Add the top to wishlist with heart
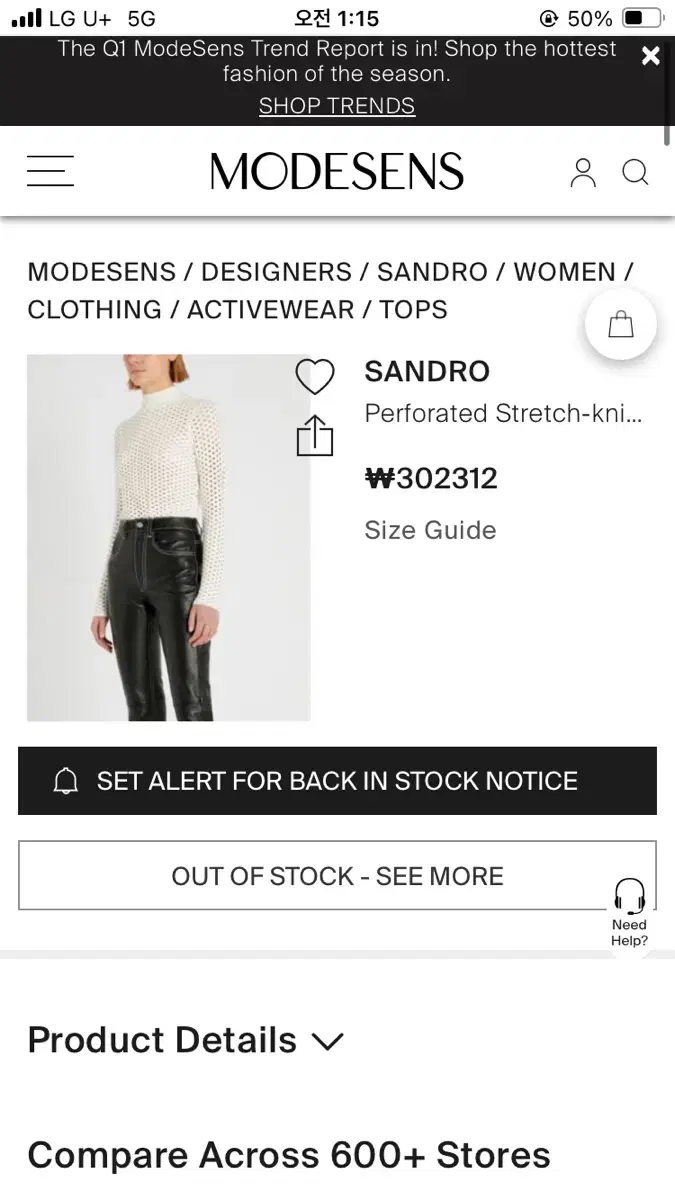 pos(314,377)
